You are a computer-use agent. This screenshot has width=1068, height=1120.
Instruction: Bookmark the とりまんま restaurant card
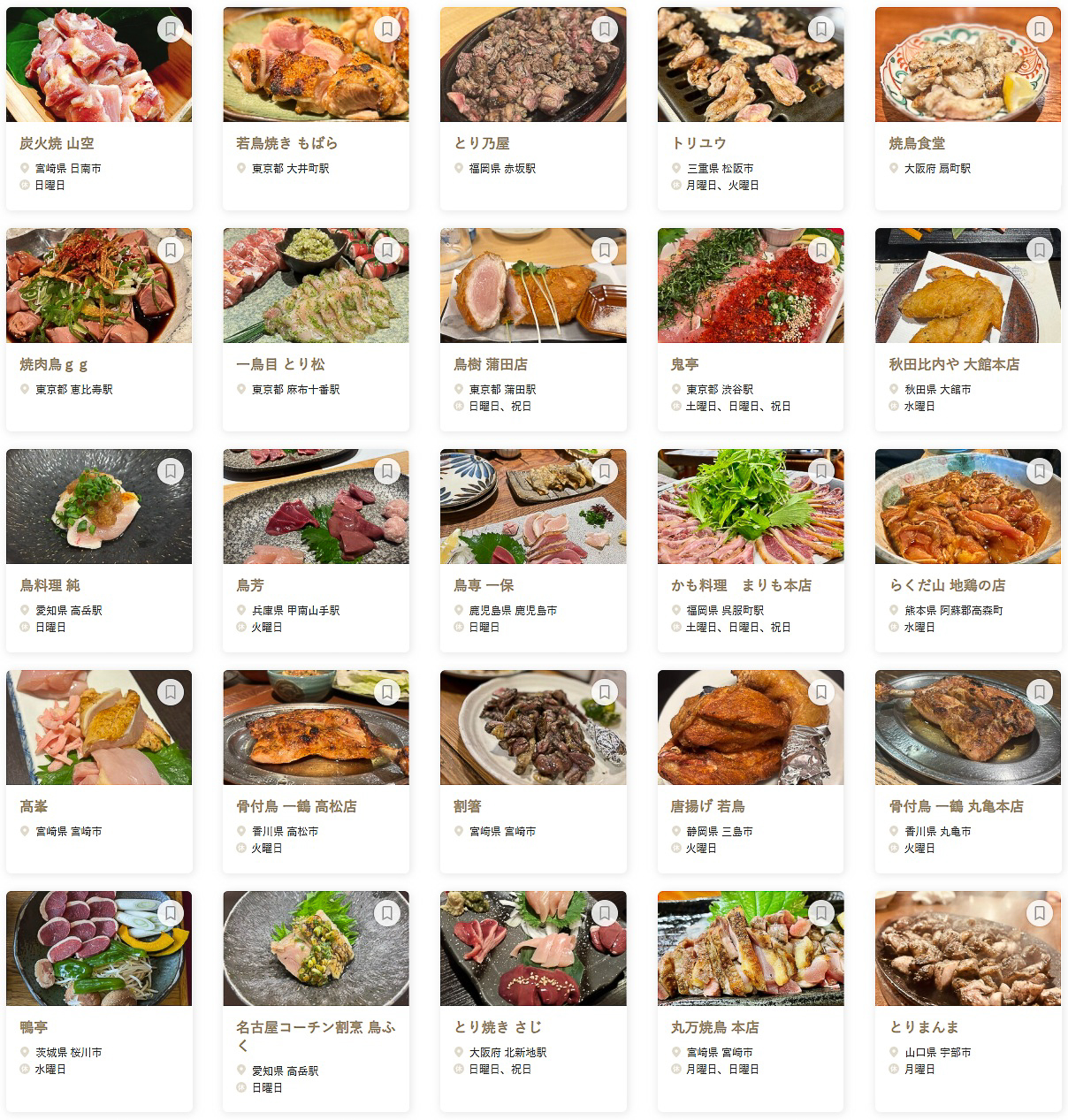(1040, 914)
